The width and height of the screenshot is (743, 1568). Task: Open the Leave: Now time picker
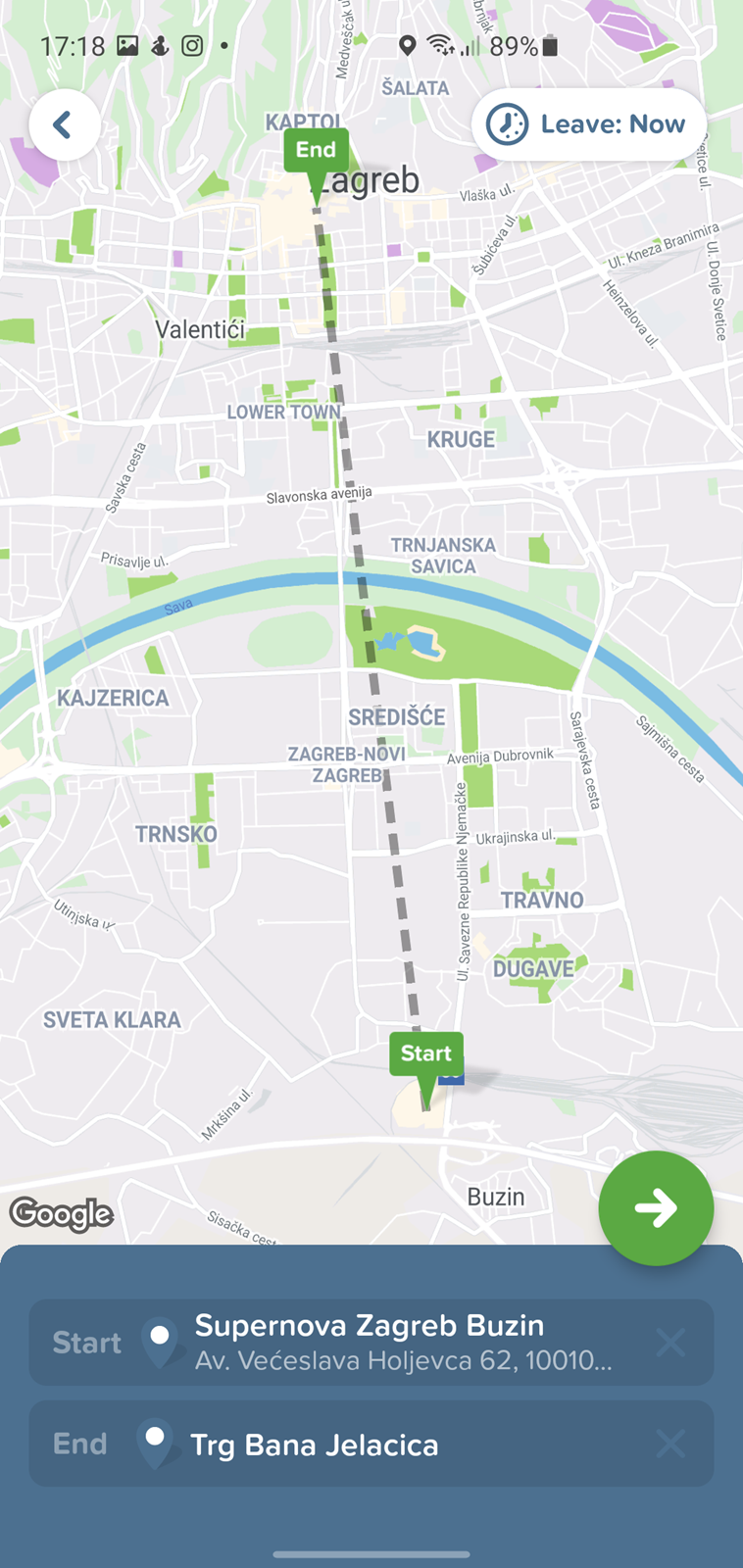[x=588, y=124]
